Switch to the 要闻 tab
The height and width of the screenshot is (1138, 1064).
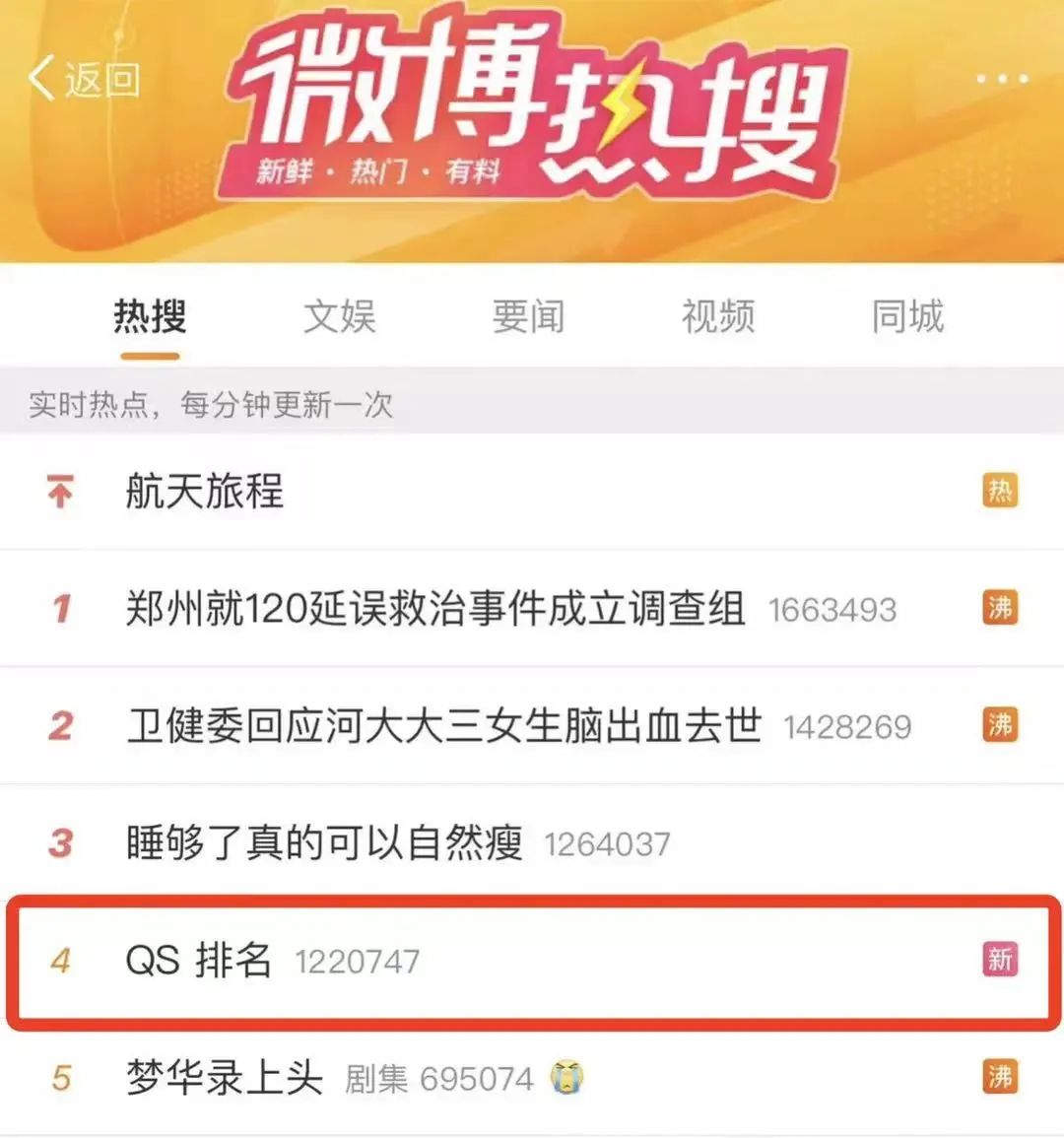pyautogui.click(x=528, y=317)
